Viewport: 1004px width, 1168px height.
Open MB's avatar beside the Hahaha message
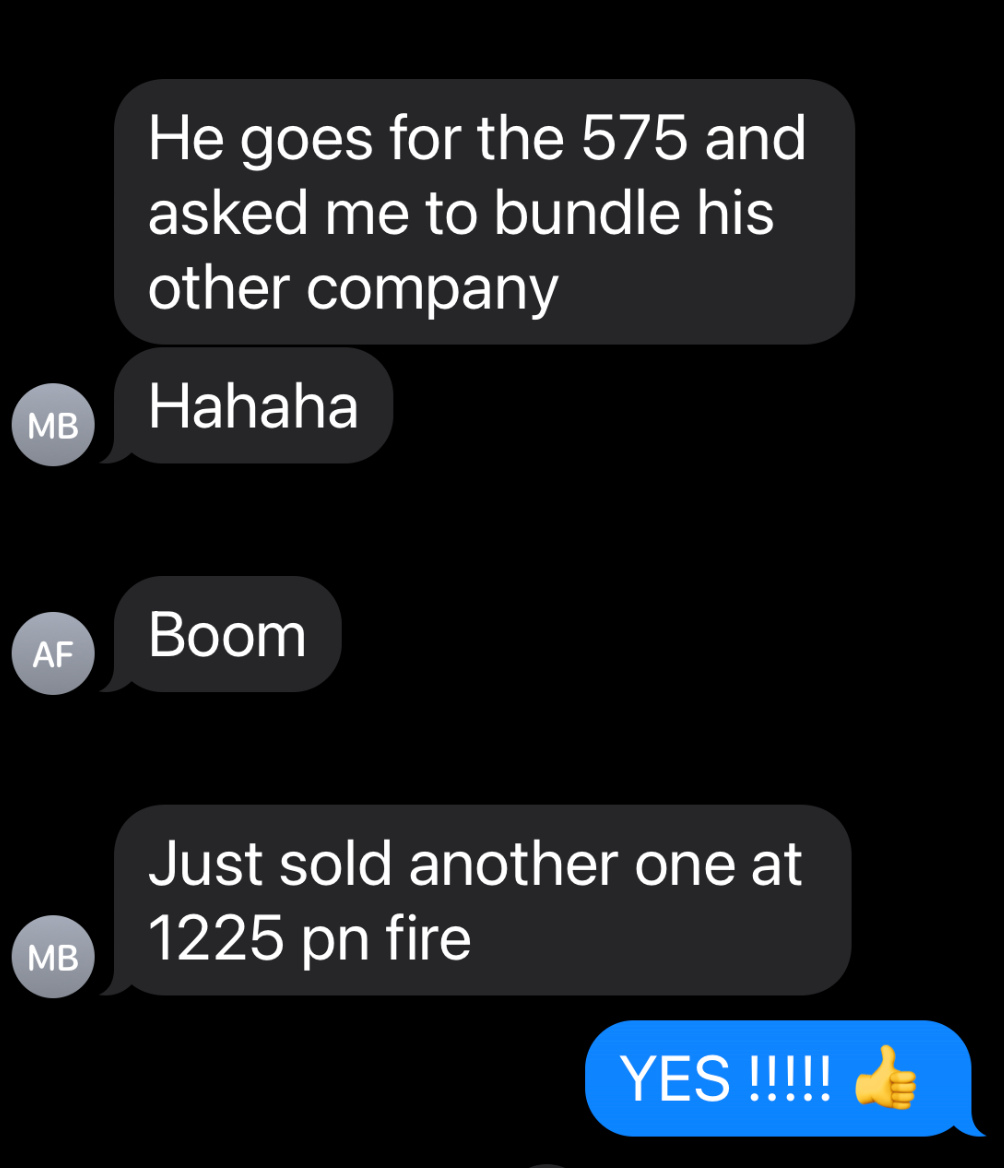click(53, 425)
